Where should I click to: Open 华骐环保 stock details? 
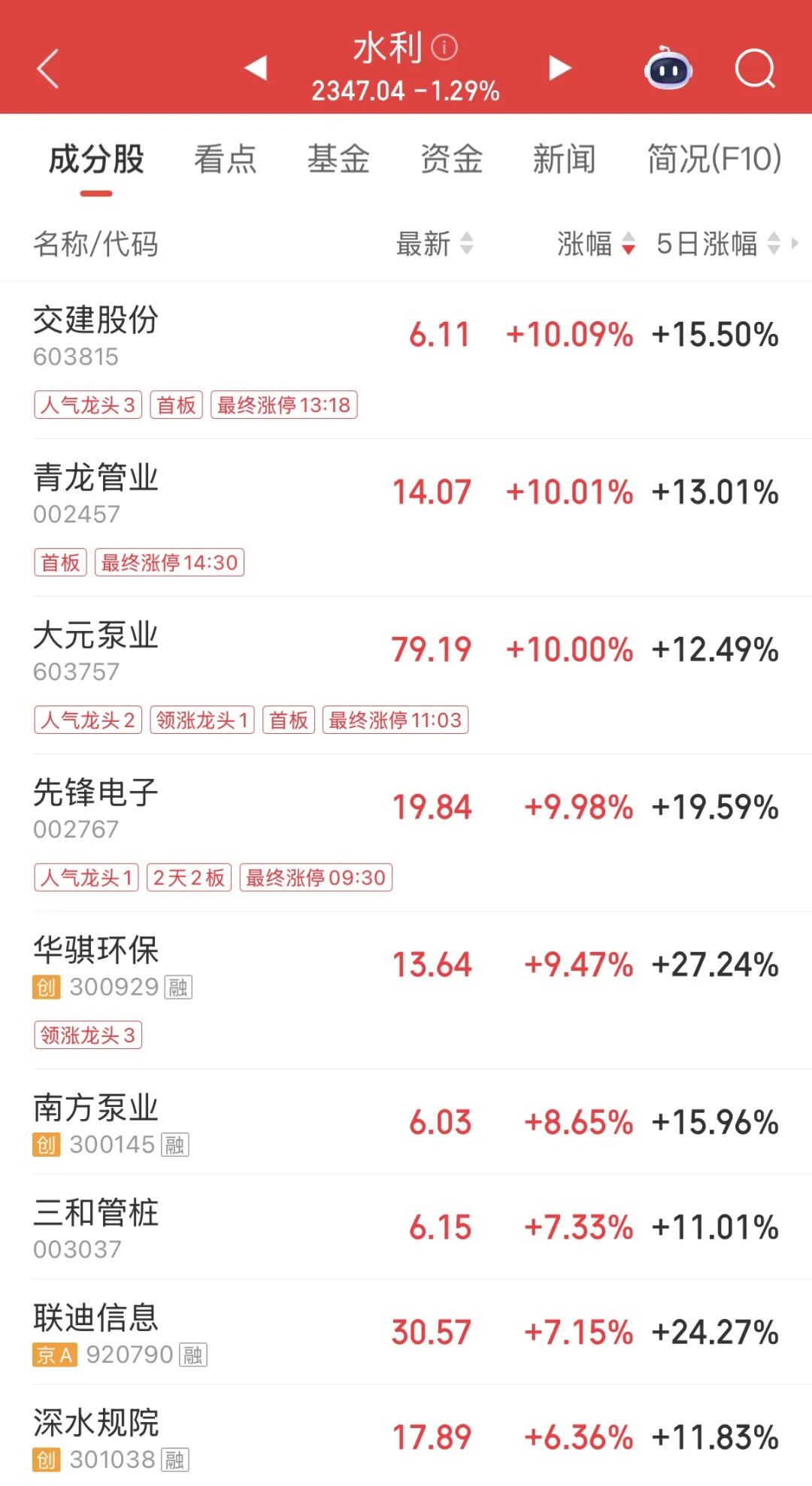tap(406, 990)
